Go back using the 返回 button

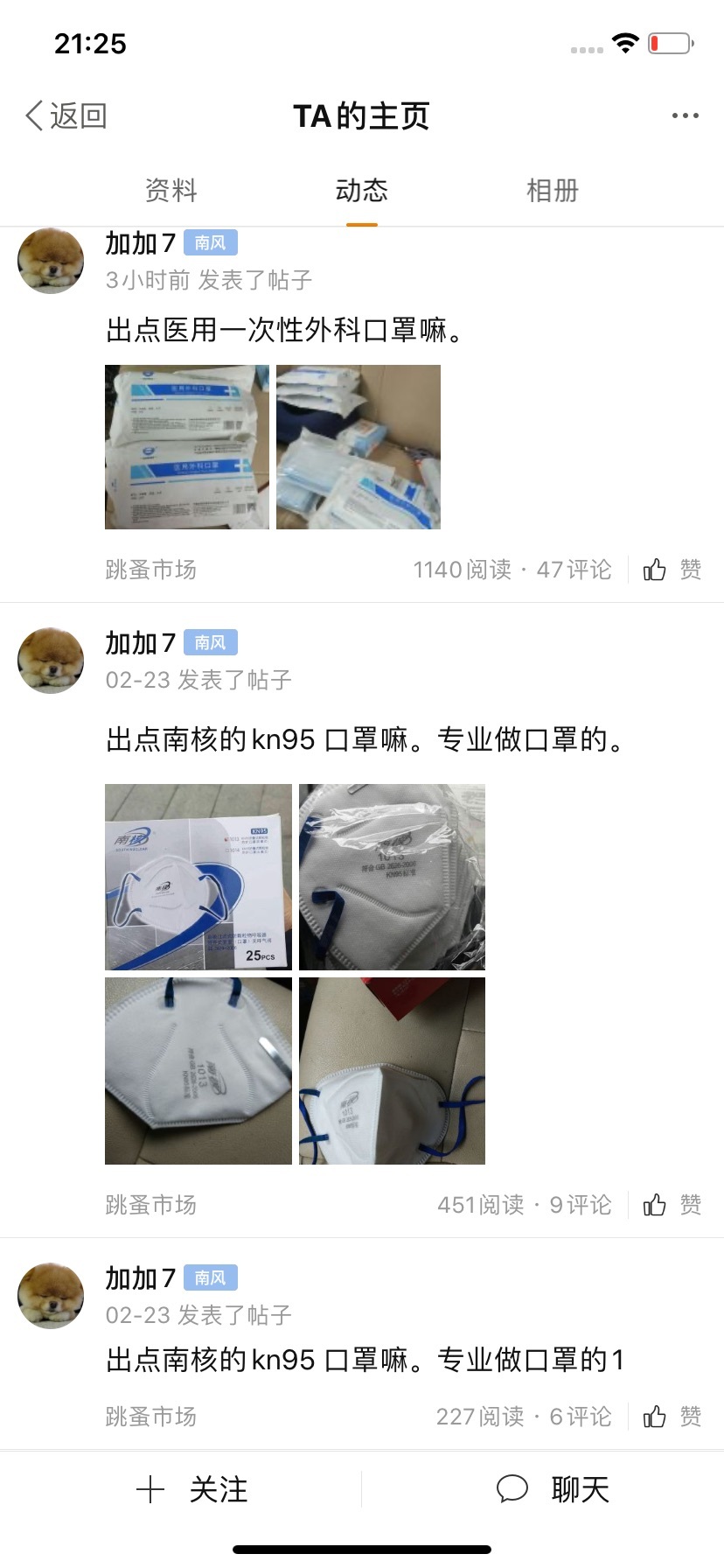66,115
